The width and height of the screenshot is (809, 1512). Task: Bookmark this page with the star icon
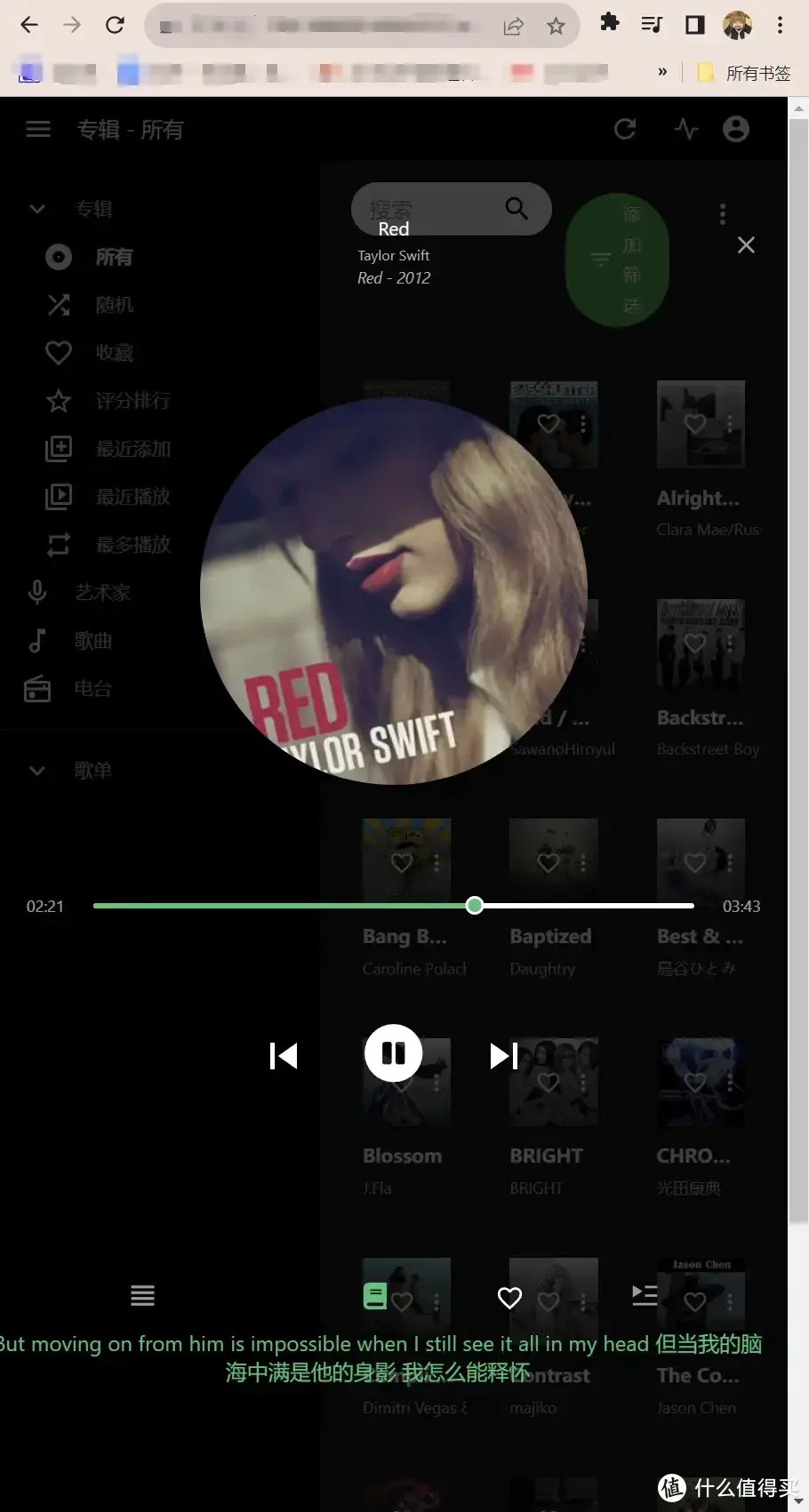point(556,26)
